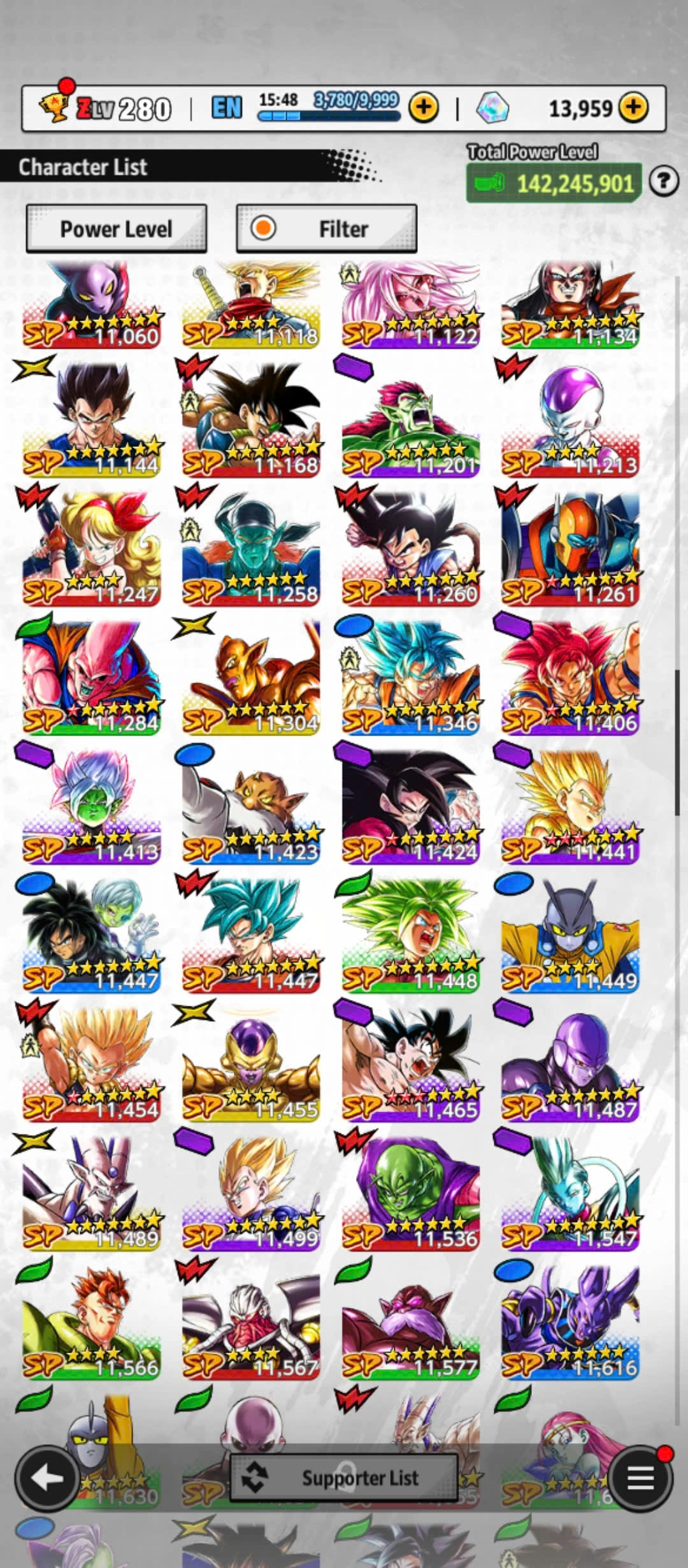Choose the character rated 11,346

pyautogui.click(x=410, y=678)
